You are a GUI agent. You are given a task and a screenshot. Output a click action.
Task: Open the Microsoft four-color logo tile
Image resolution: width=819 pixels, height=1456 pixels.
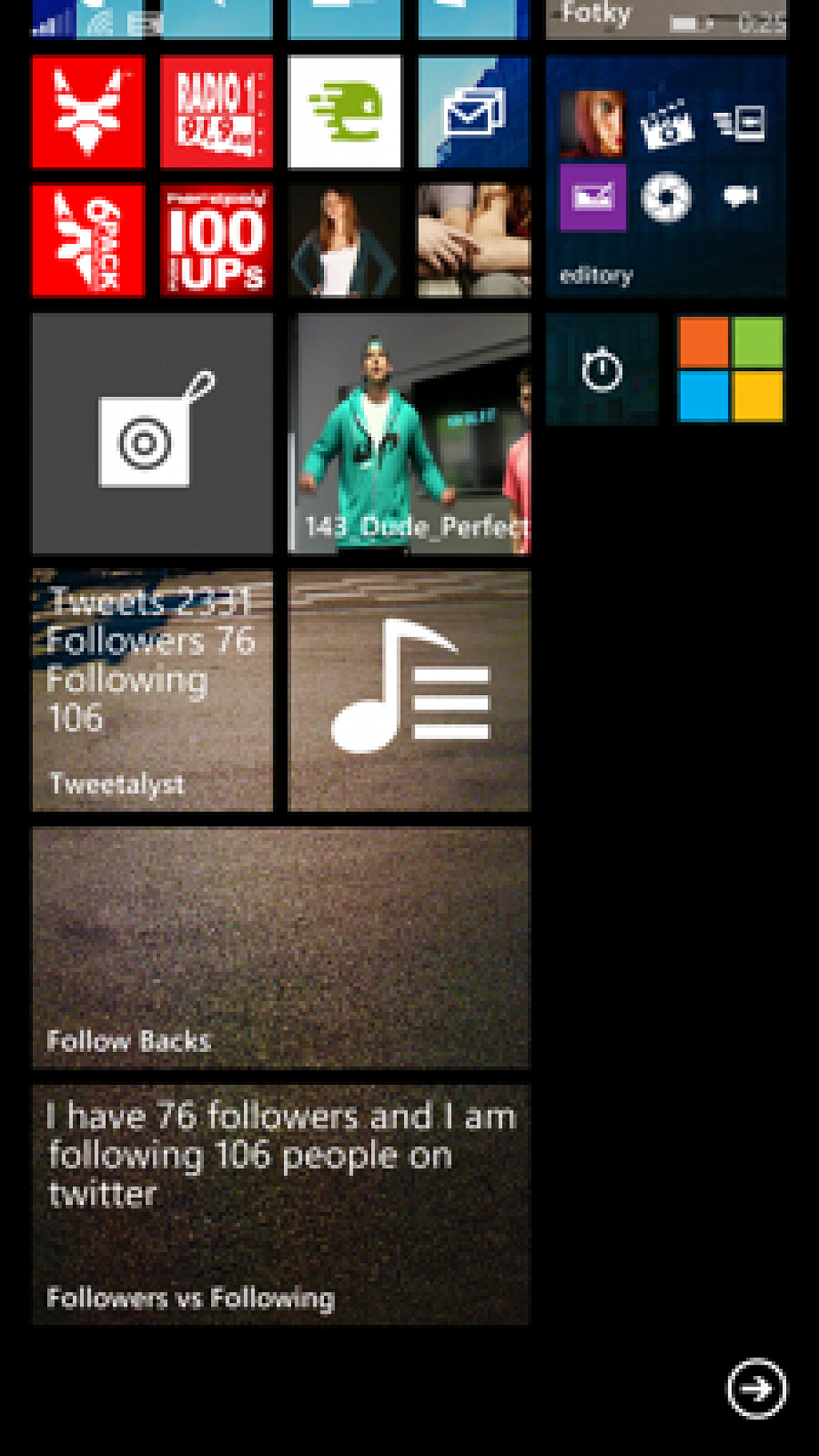pyautogui.click(x=731, y=369)
